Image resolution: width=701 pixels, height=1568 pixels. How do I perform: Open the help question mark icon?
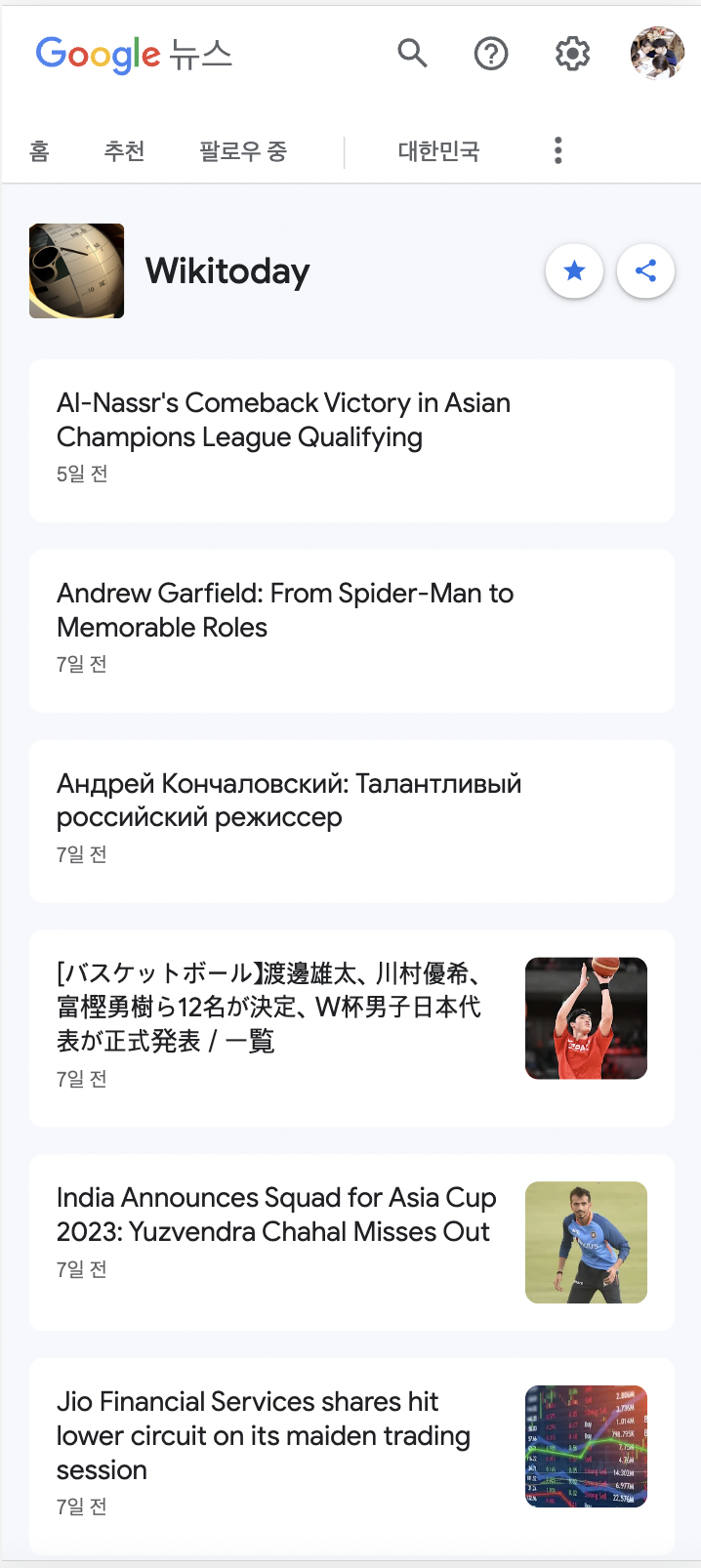[491, 54]
